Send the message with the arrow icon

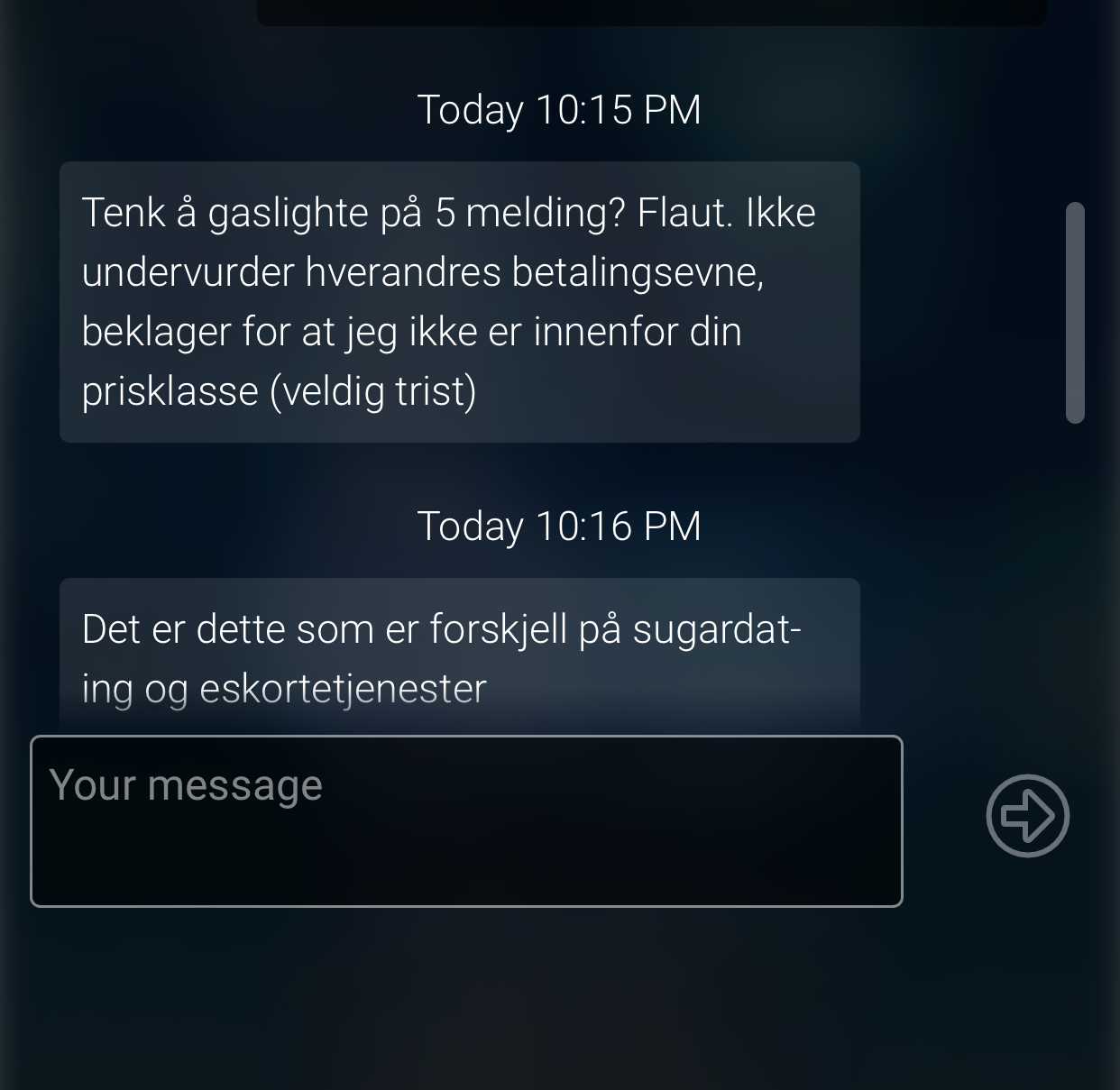1027,816
